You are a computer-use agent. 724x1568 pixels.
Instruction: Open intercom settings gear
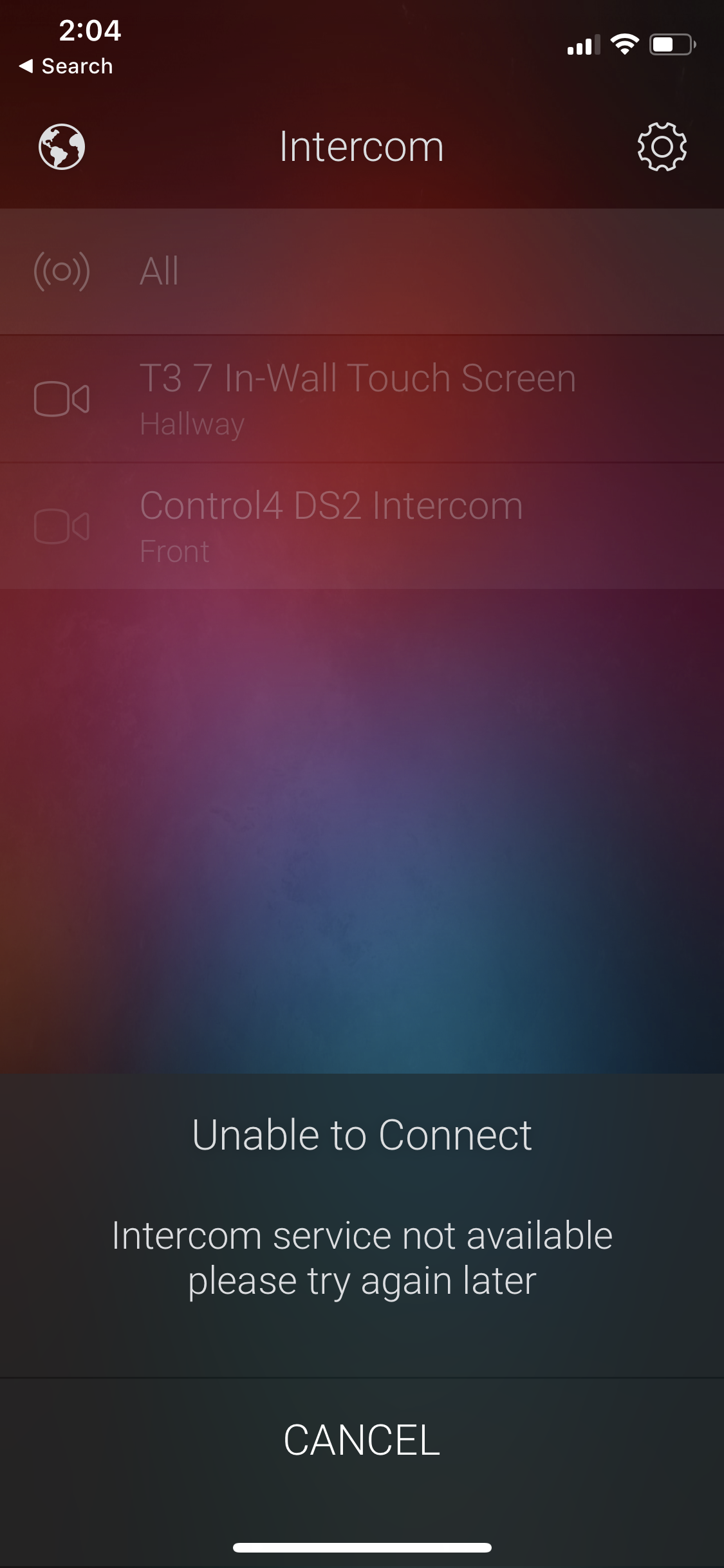tap(662, 147)
